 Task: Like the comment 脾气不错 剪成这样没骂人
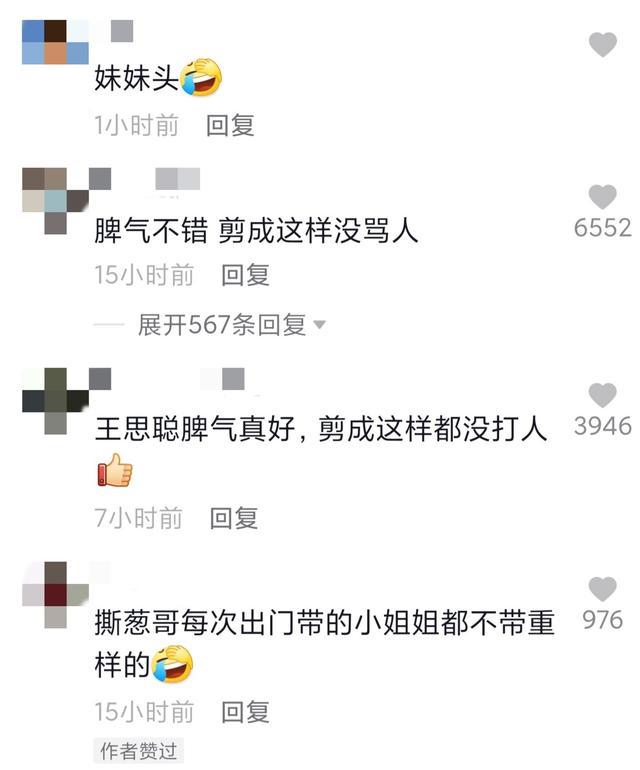[602, 197]
